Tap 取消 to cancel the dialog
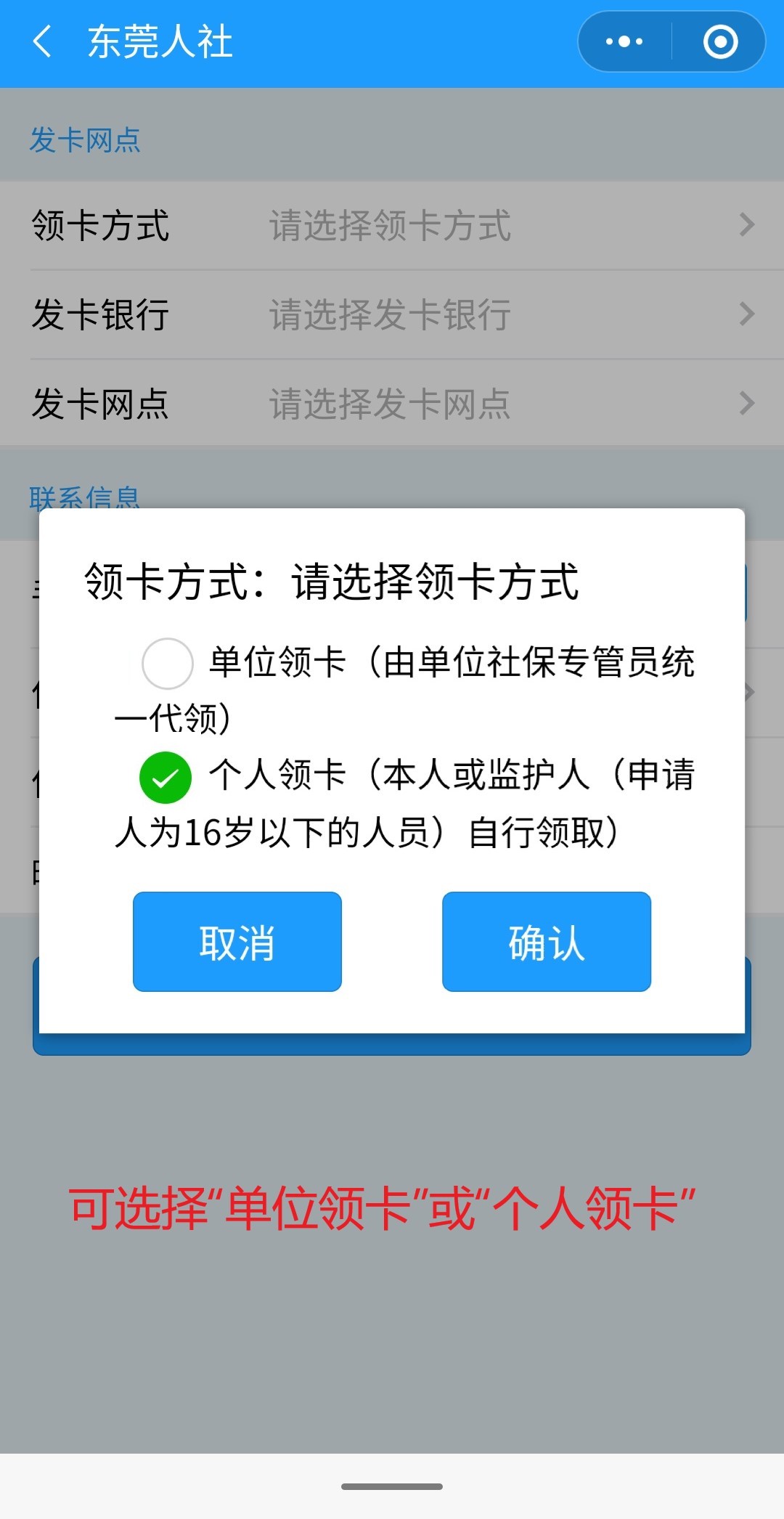 [237, 942]
